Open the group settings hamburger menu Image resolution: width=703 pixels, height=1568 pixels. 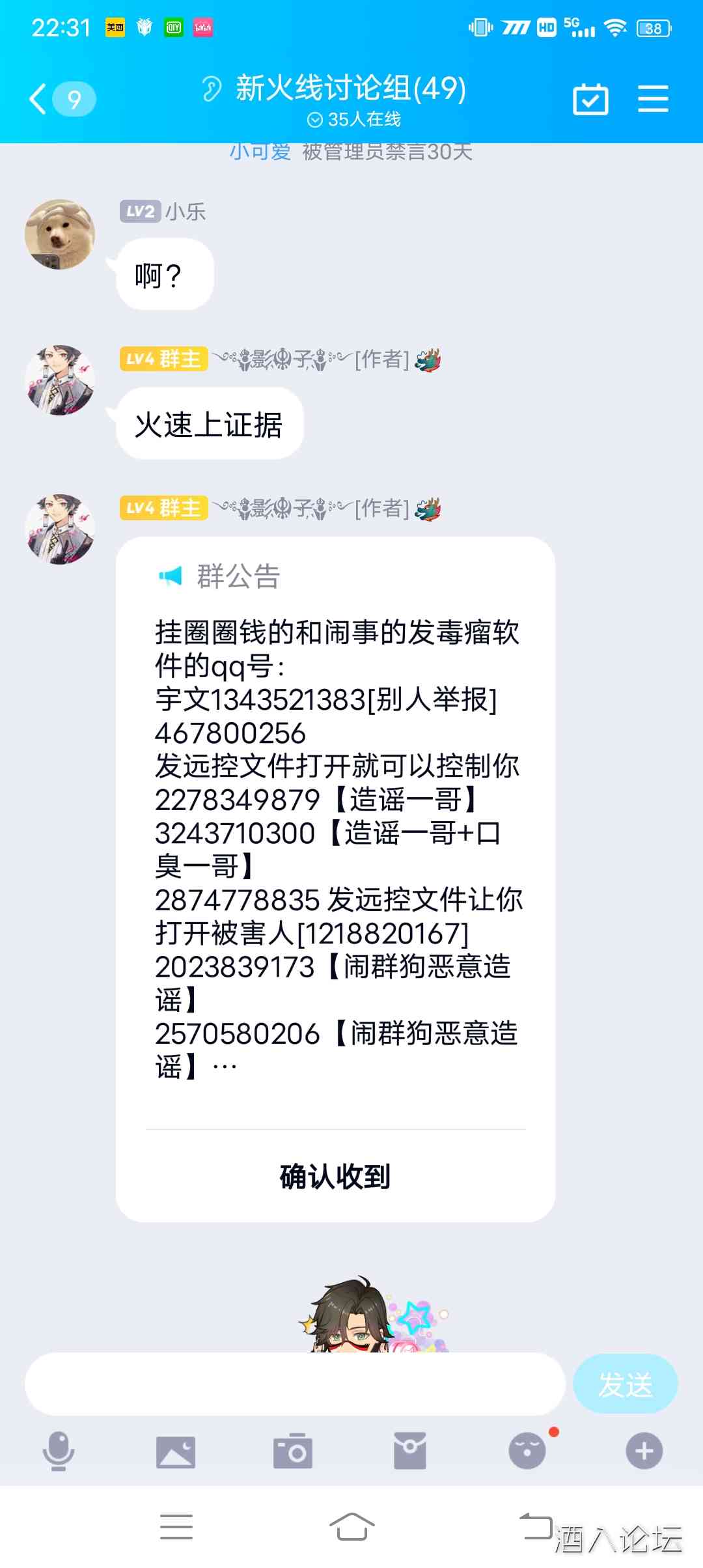point(653,100)
